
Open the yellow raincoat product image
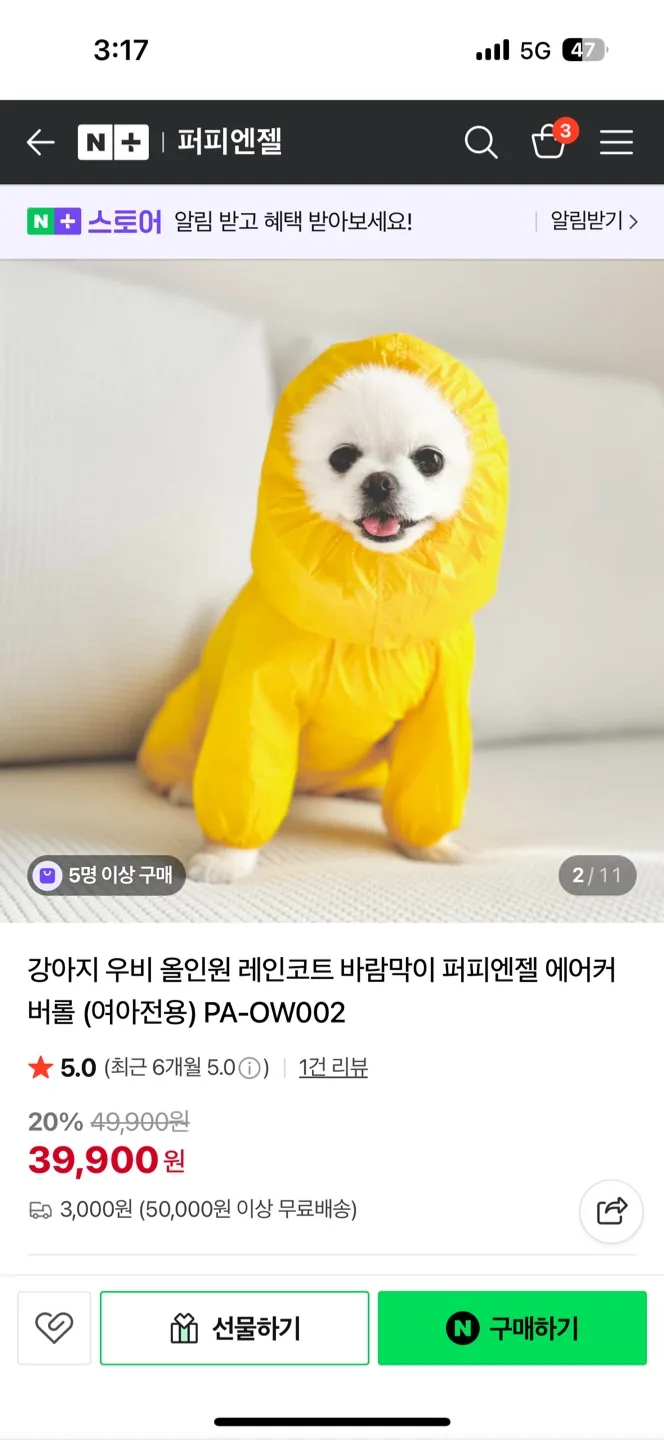pyautogui.click(x=332, y=590)
